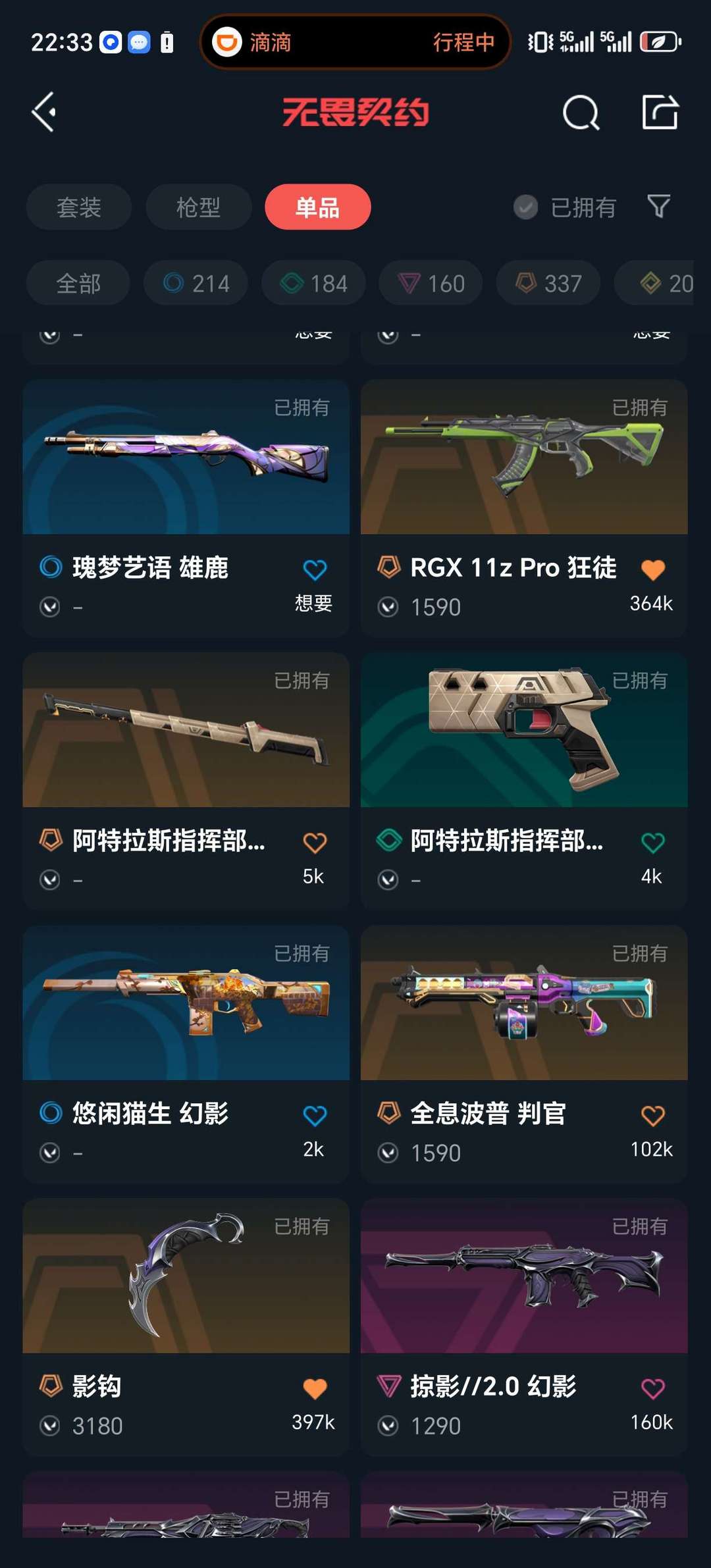Screen dimensions: 711x1568
Task: Go back using the top-left arrow
Action: pos(43,112)
